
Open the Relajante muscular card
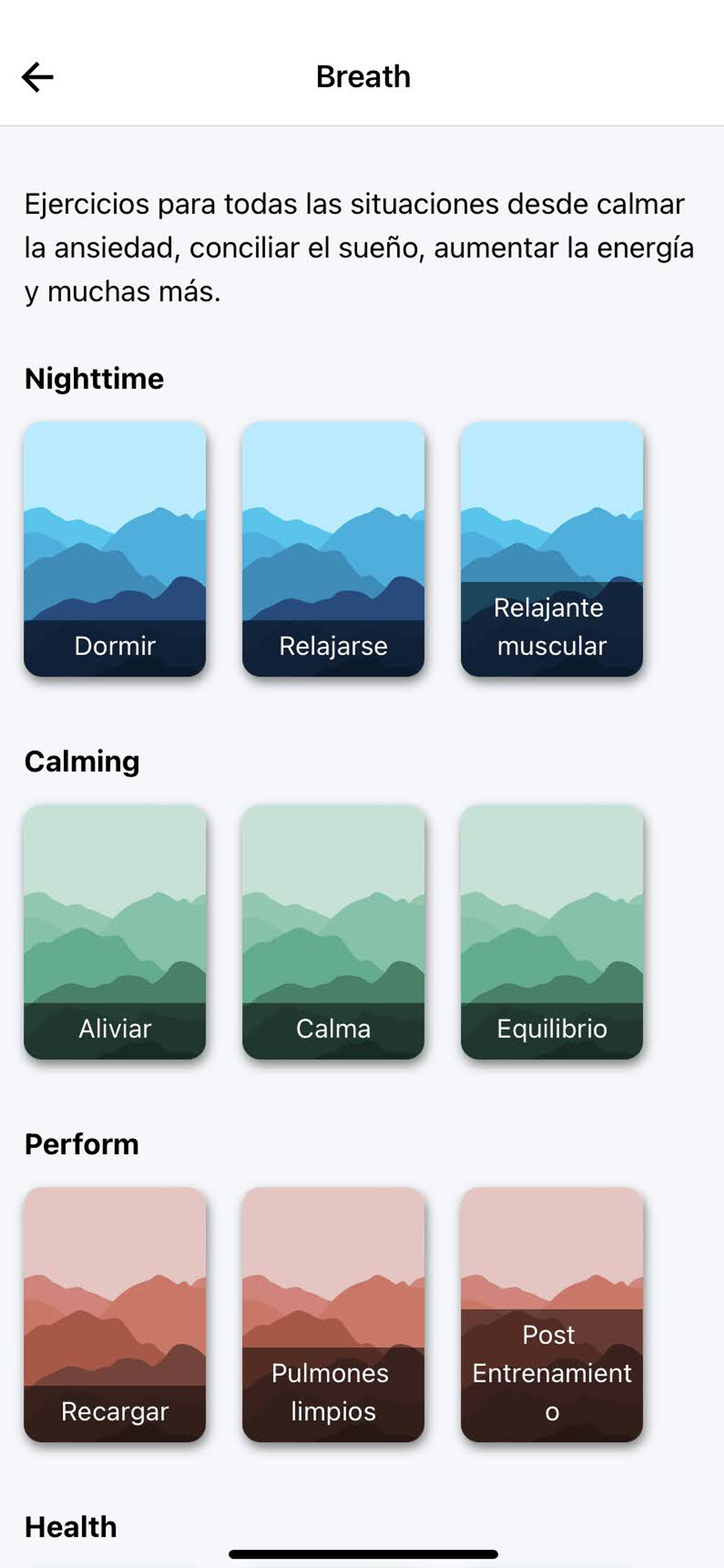pyautogui.click(x=552, y=549)
